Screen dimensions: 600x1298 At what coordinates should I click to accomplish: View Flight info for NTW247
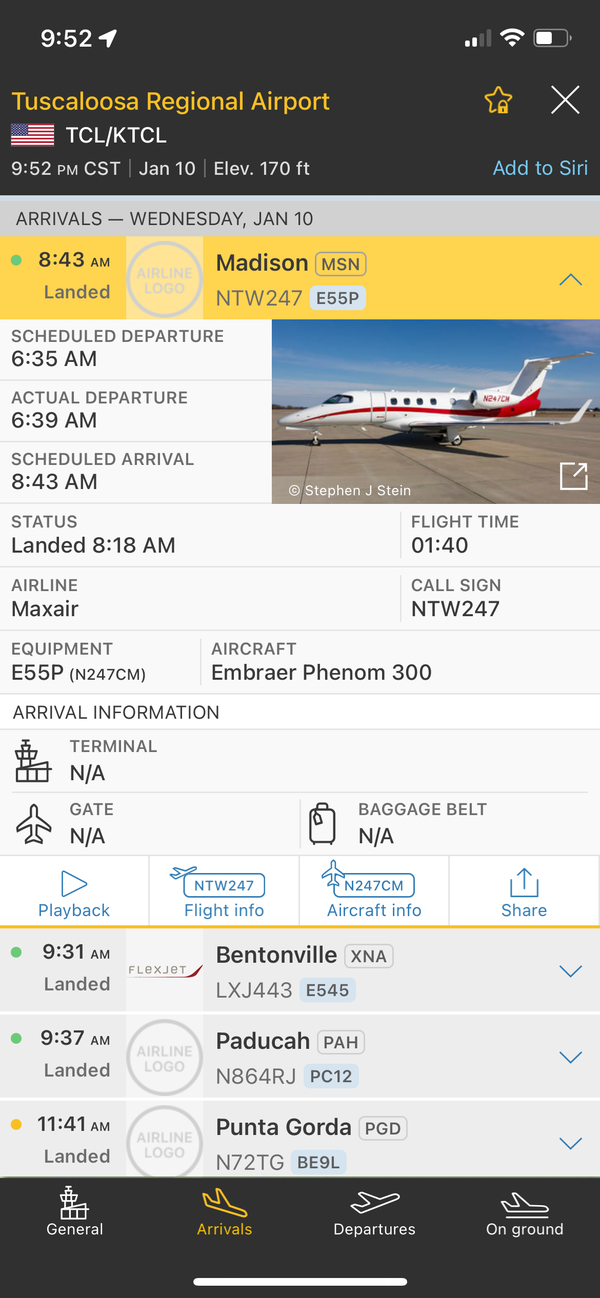click(224, 893)
